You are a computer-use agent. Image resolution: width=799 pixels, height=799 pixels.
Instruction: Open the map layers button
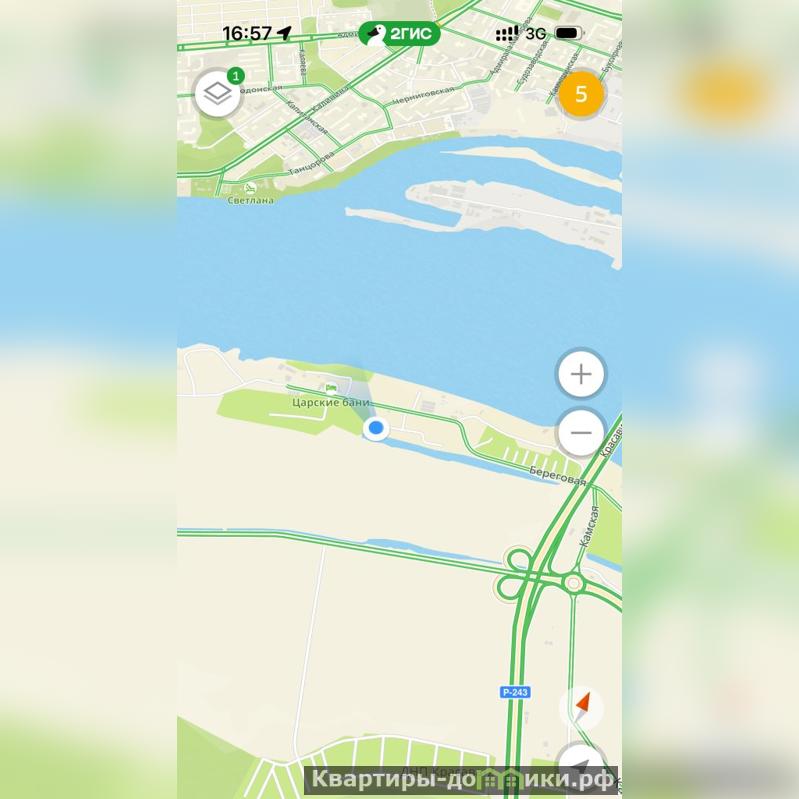pyautogui.click(x=218, y=96)
